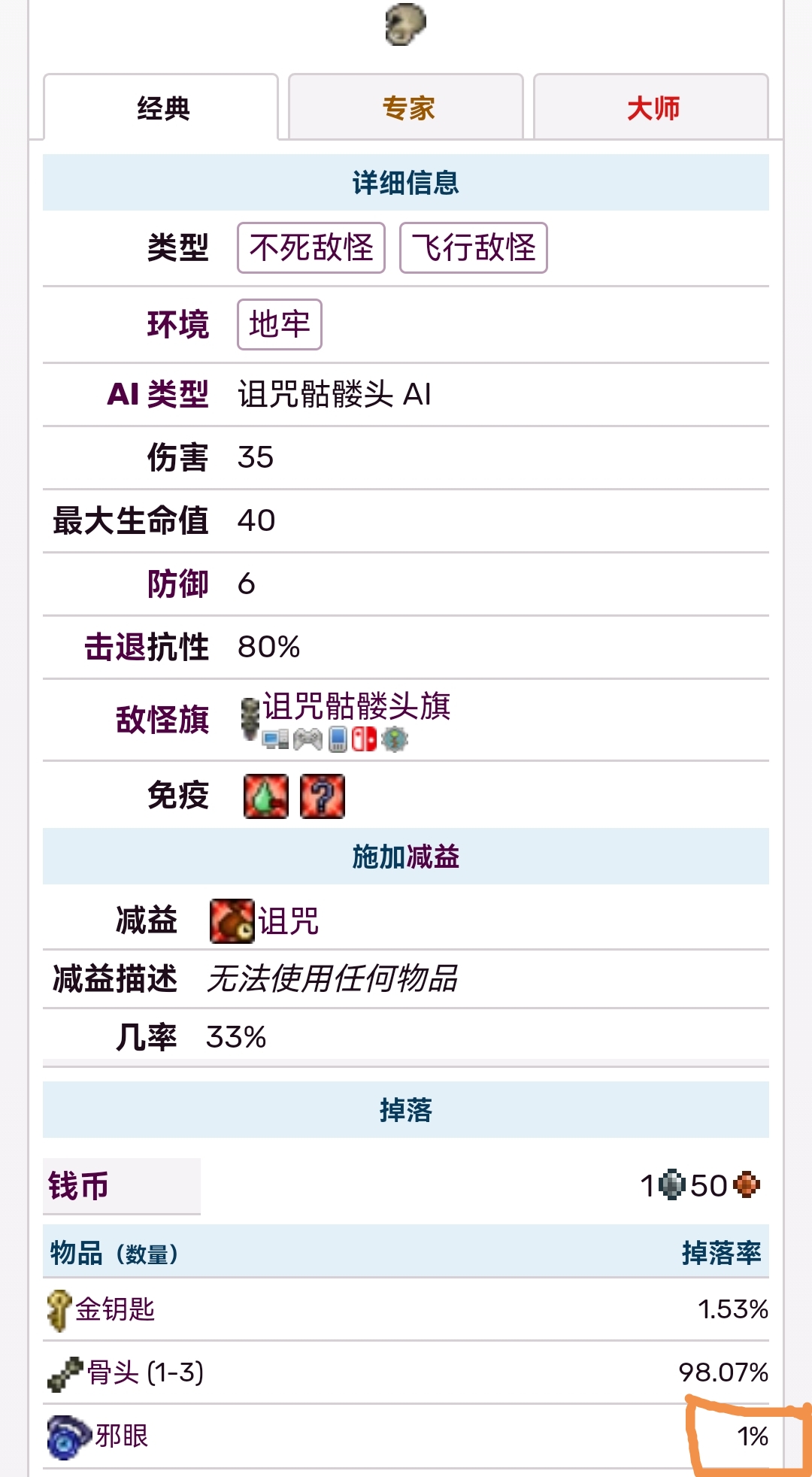Open the 环境 label link

(x=177, y=324)
